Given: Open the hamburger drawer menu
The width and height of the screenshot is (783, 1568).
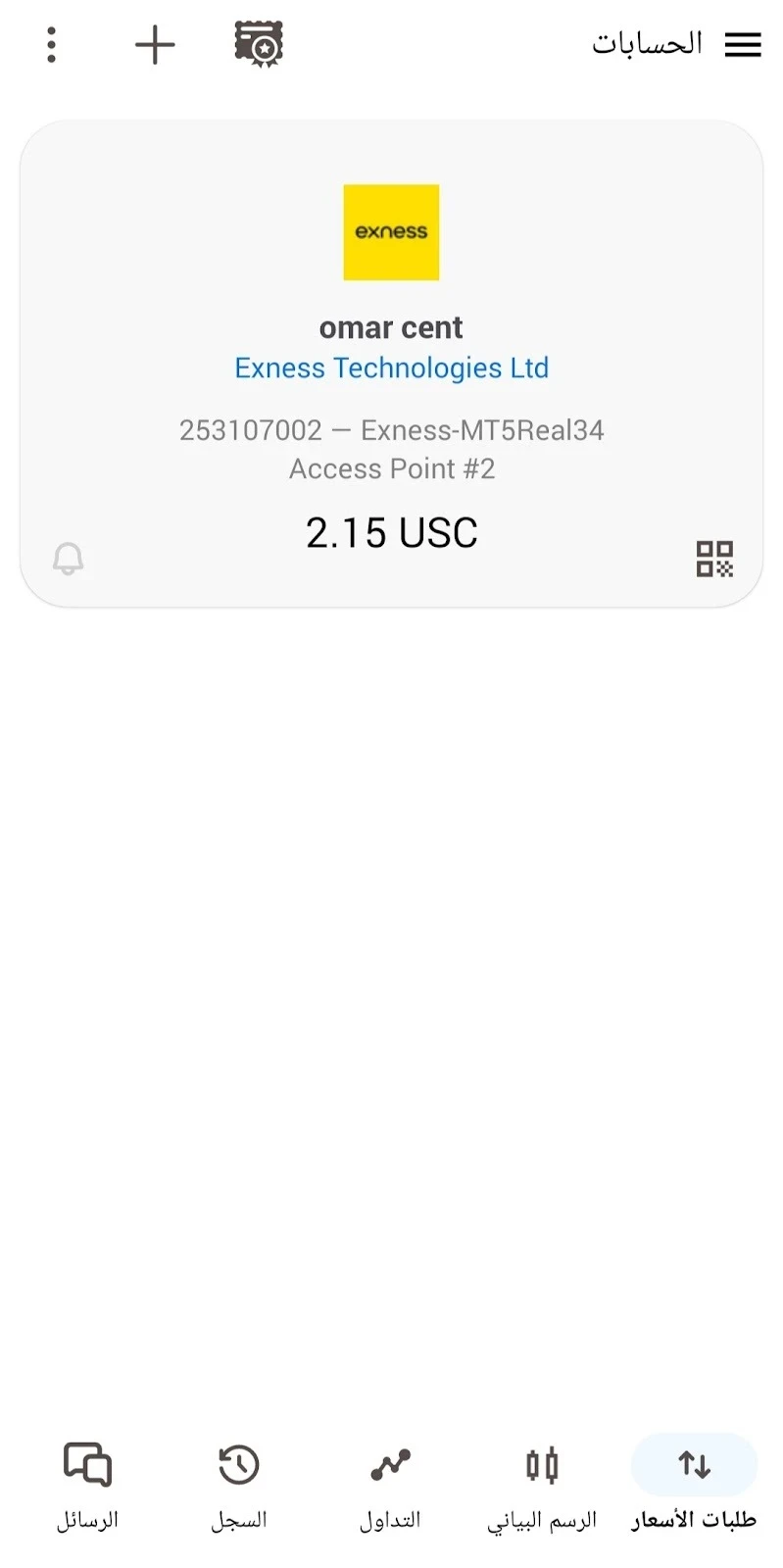Looking at the screenshot, I should [743, 45].
